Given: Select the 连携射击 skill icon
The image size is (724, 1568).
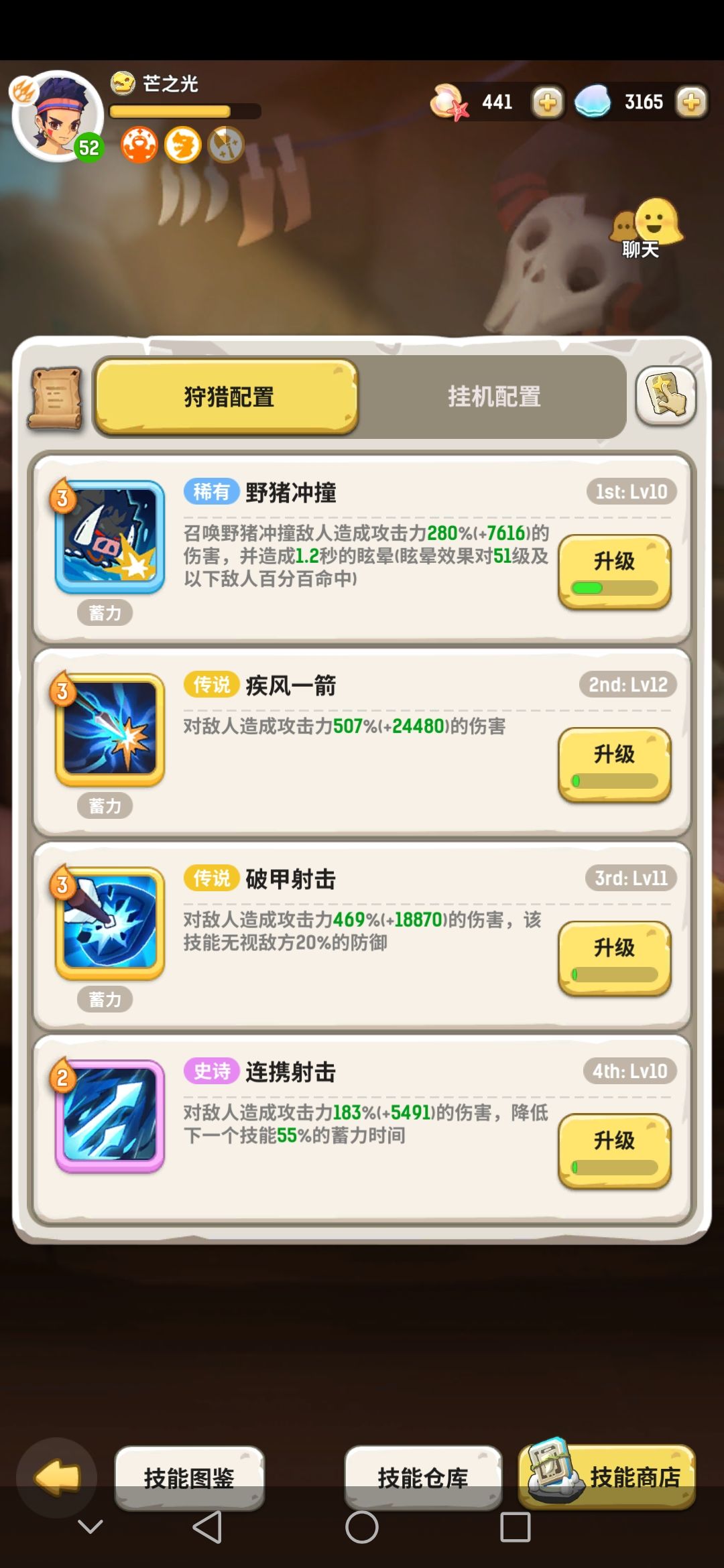Looking at the screenshot, I should coord(111,1112).
